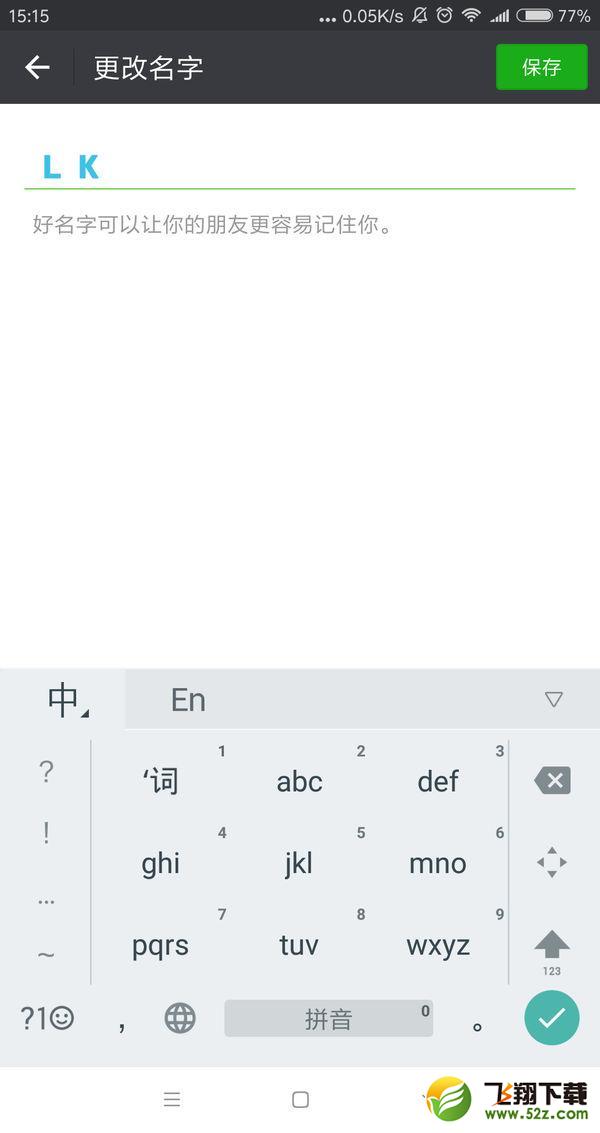Tap the globe language key
This screenshot has width=600, height=1133.
[180, 1018]
